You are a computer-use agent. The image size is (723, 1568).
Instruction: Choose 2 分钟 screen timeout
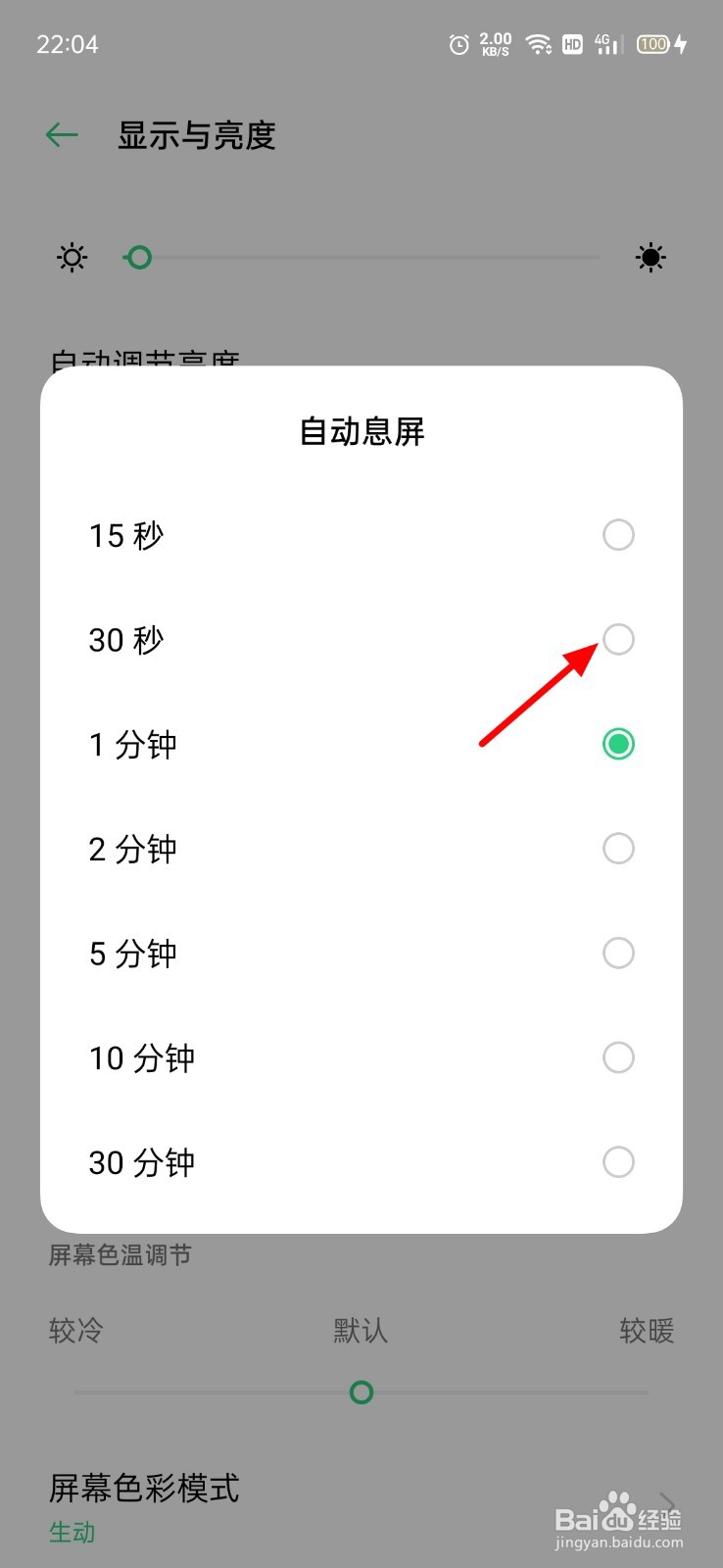[x=618, y=849]
